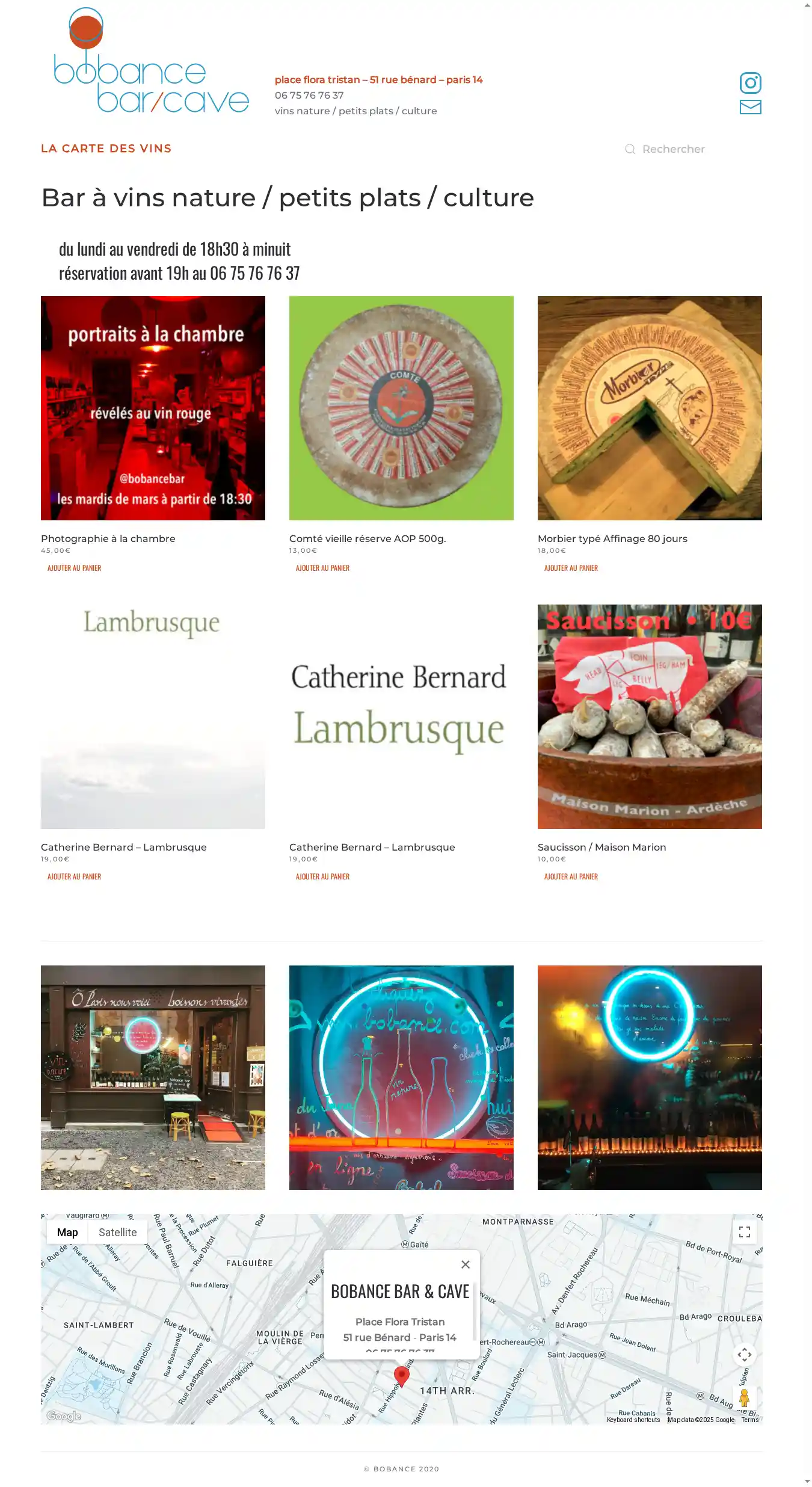Image resolution: width=812 pixels, height=1487 pixels.
Task: Add Comté vieille réserve to cart
Action: coord(322,568)
